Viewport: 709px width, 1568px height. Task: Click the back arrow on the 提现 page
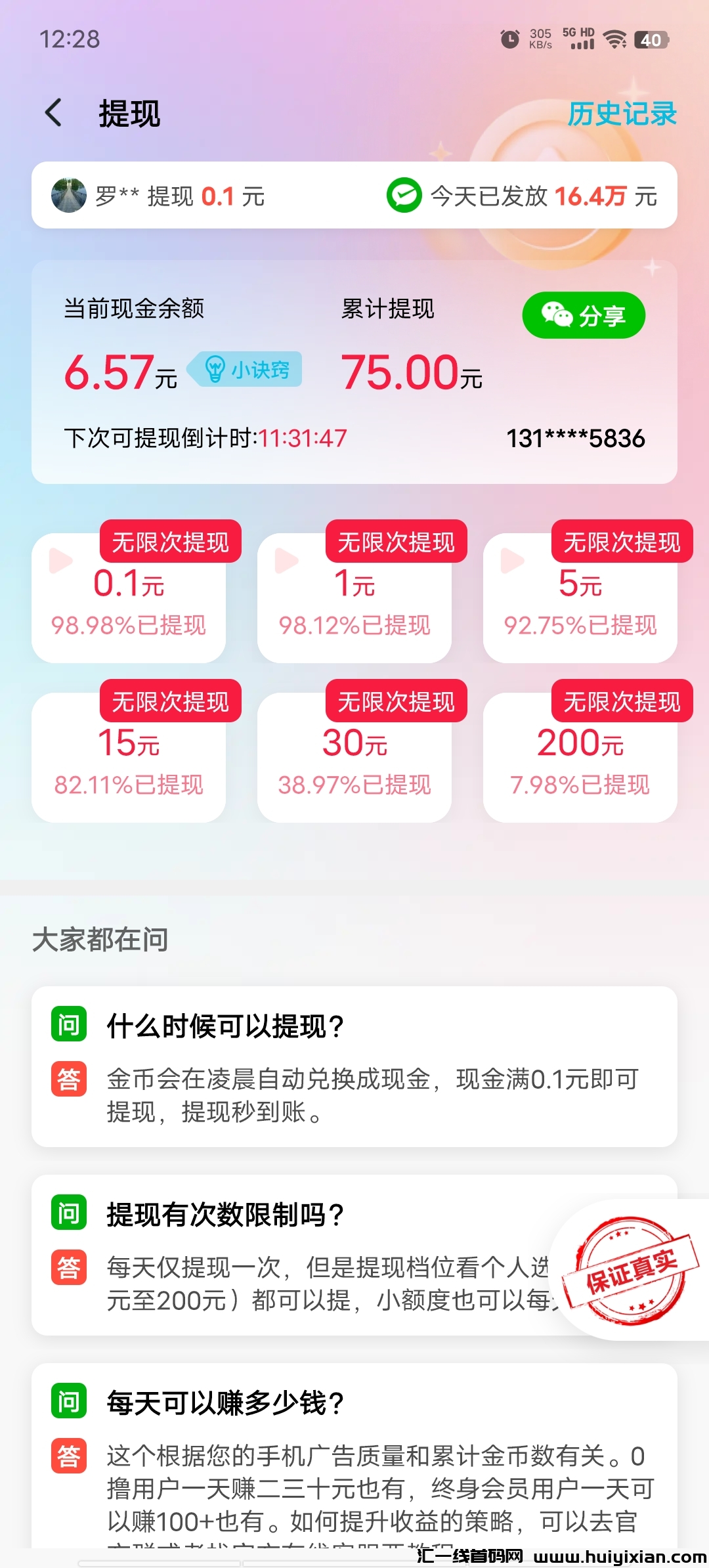coord(53,112)
